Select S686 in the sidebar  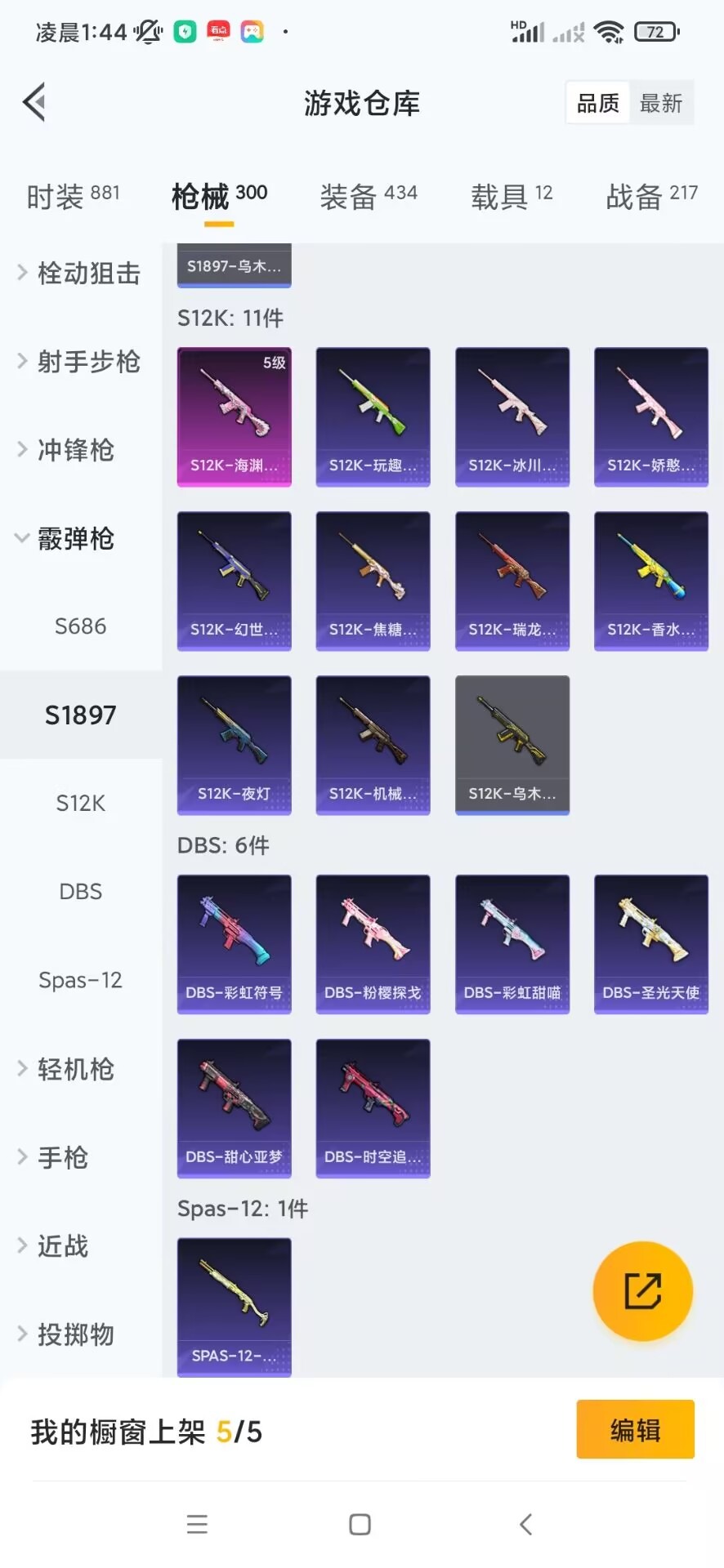point(80,626)
